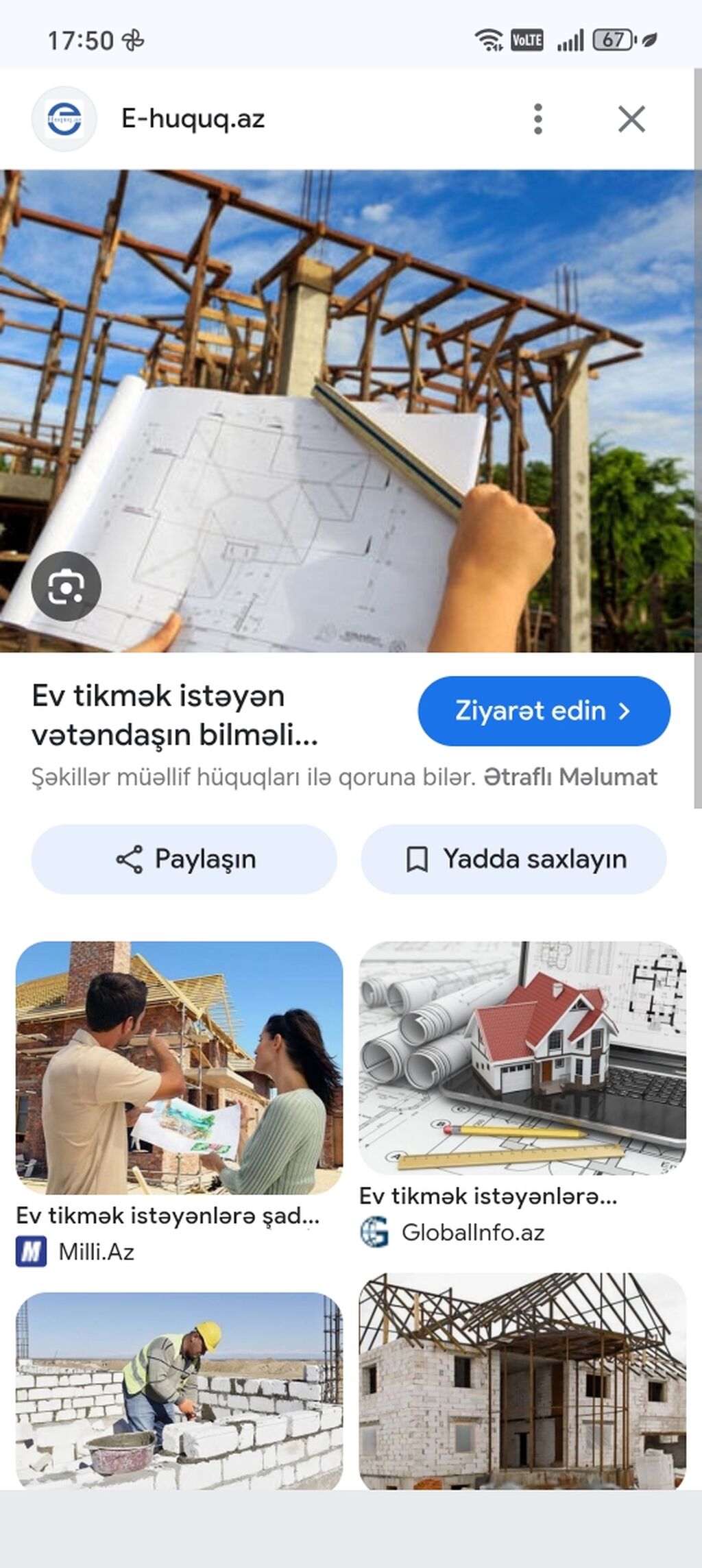Open the E-huquq.az source site header

click(x=193, y=119)
